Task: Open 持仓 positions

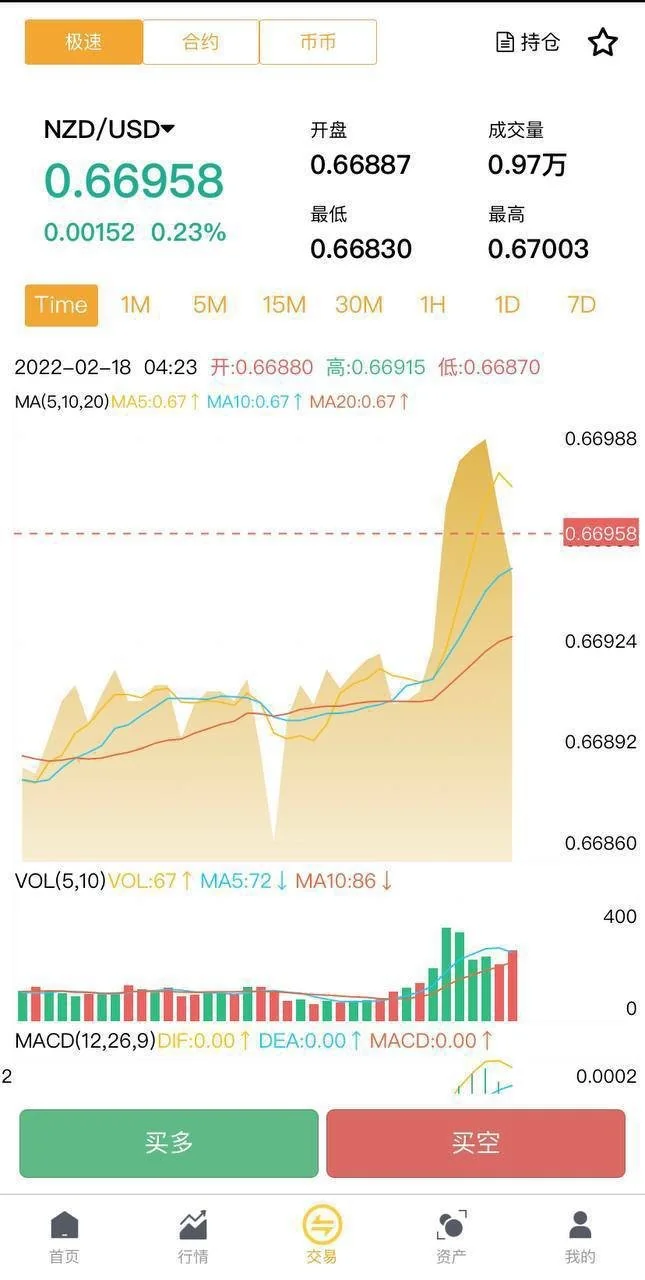Action: coord(528,42)
